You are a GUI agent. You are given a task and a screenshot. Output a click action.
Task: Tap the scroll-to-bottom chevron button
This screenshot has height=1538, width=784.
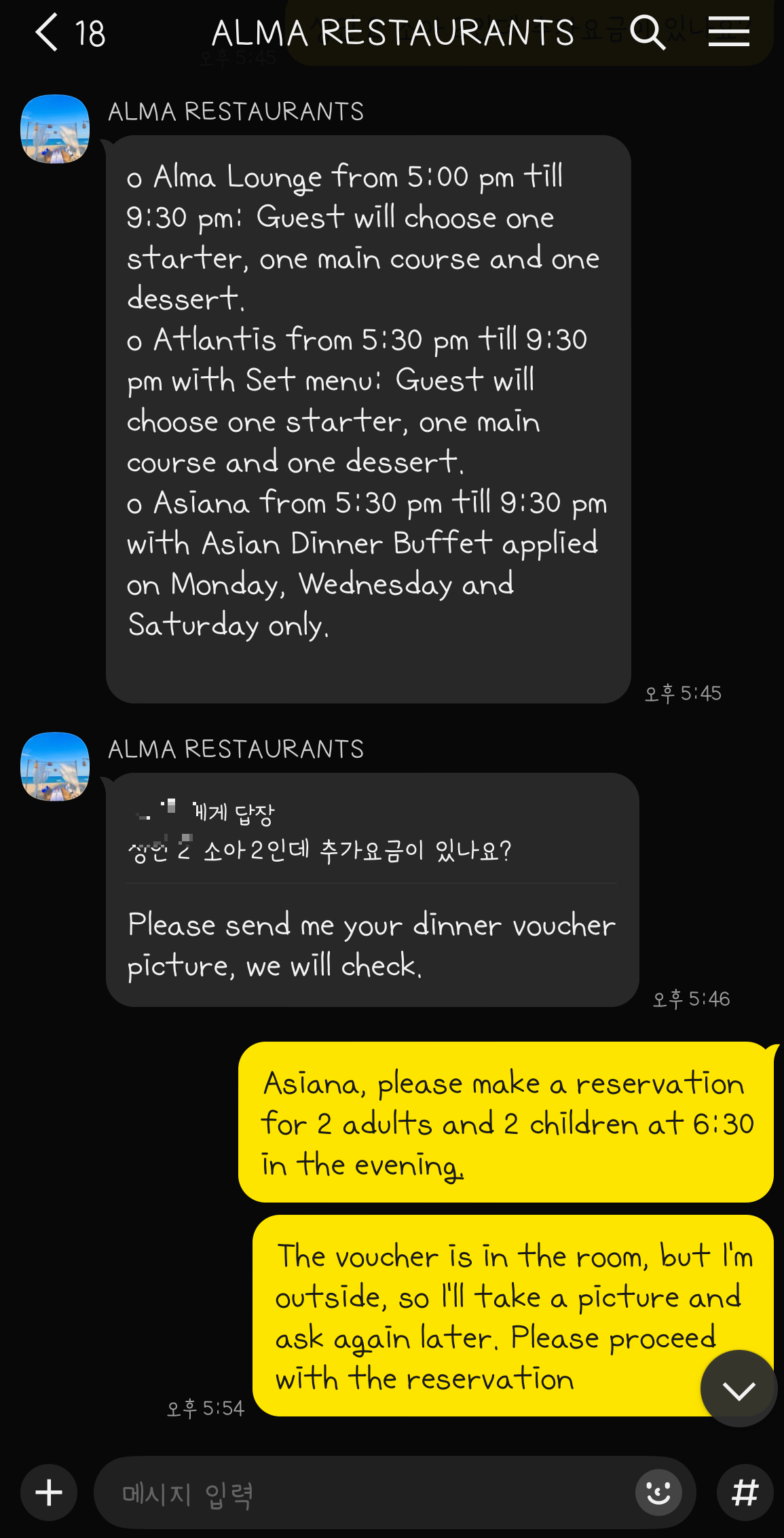tap(738, 1388)
